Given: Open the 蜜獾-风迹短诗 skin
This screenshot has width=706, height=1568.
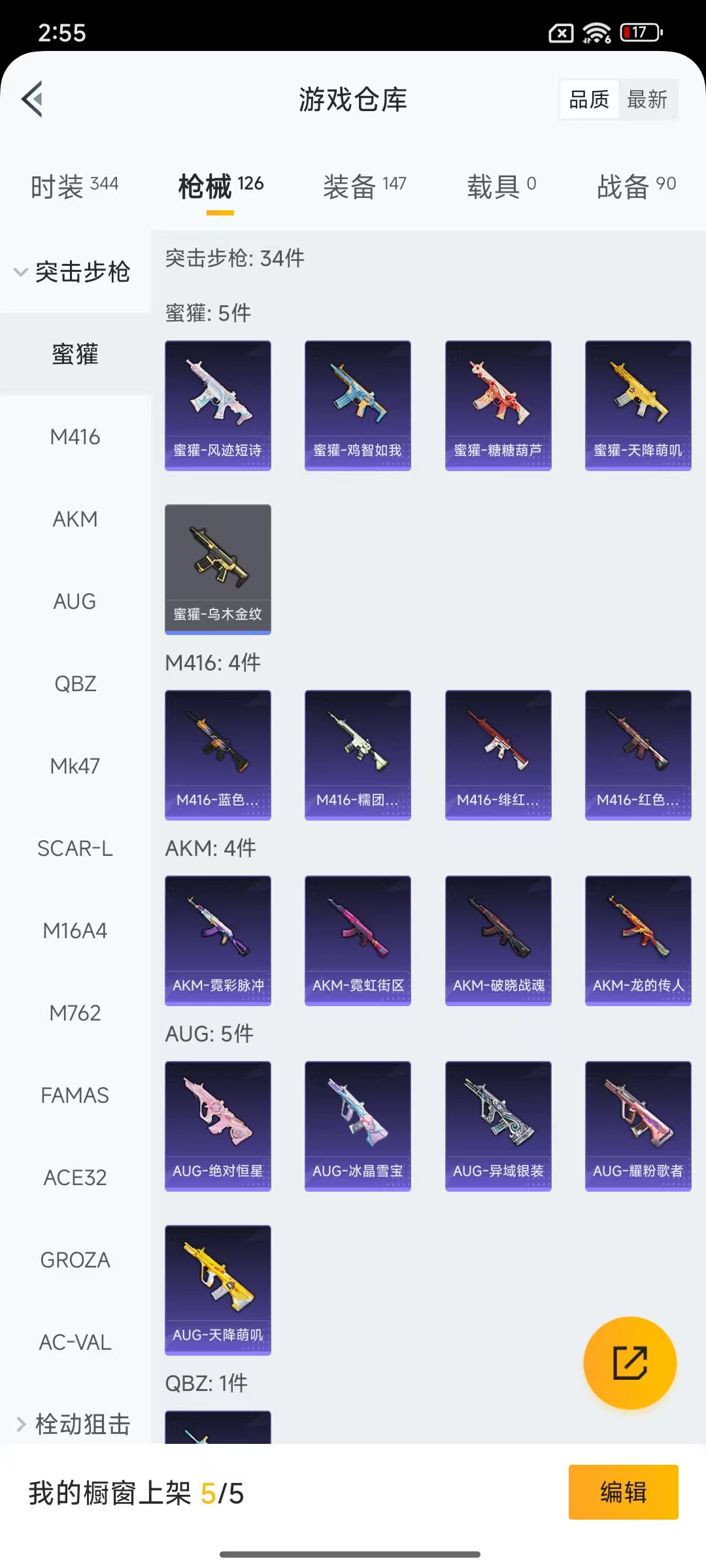Looking at the screenshot, I should (218, 405).
